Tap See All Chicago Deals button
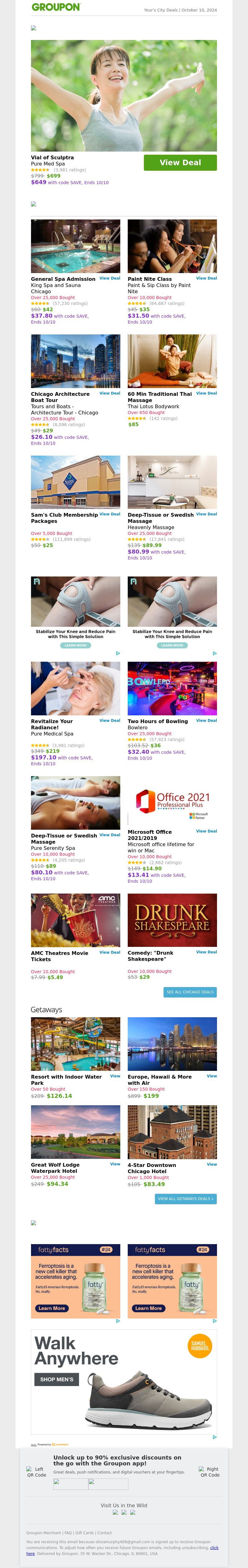This screenshot has width=248, height=1568. pos(190,992)
